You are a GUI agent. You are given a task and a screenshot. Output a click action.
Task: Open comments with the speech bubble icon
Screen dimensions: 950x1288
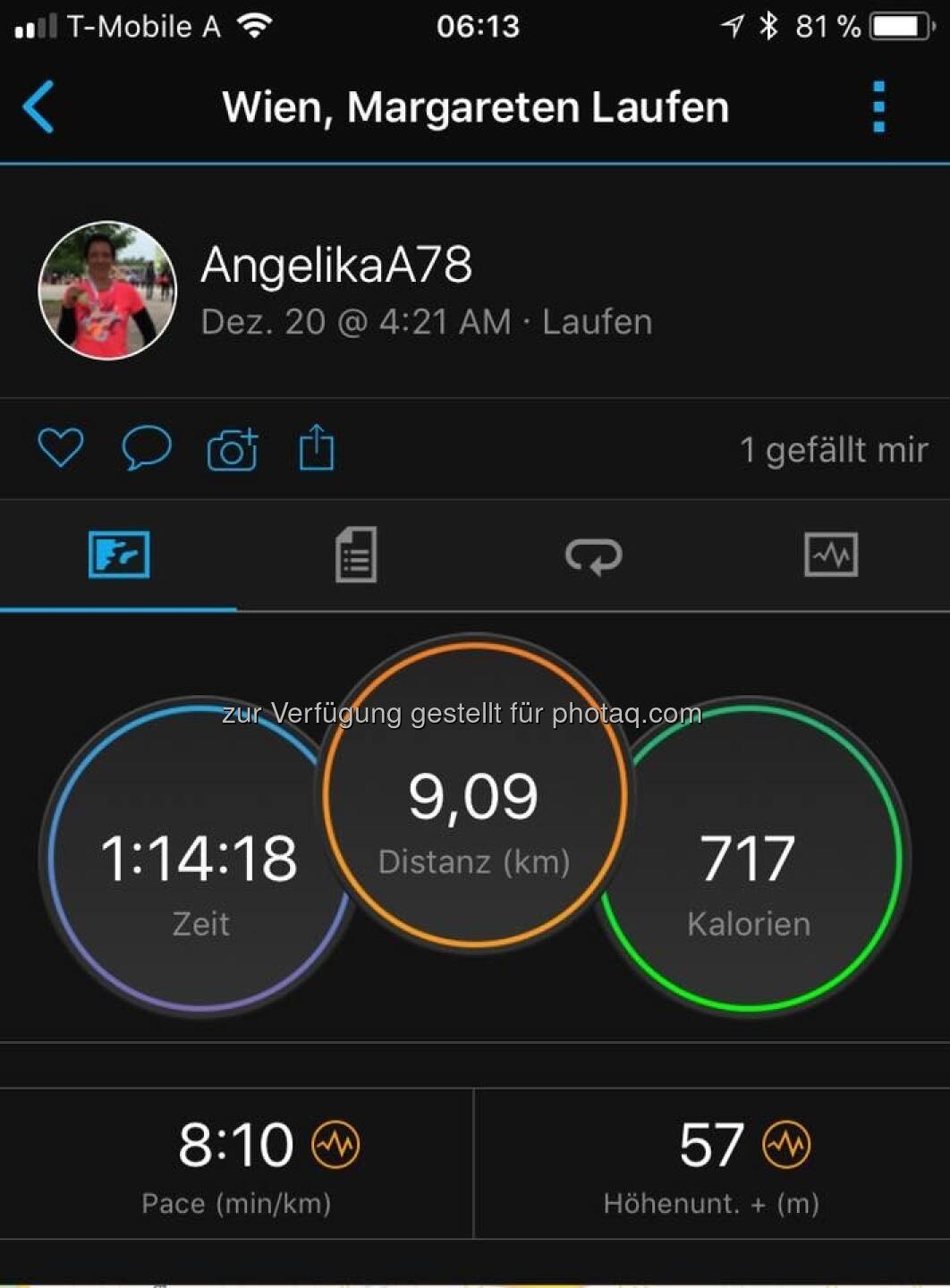coord(146,447)
